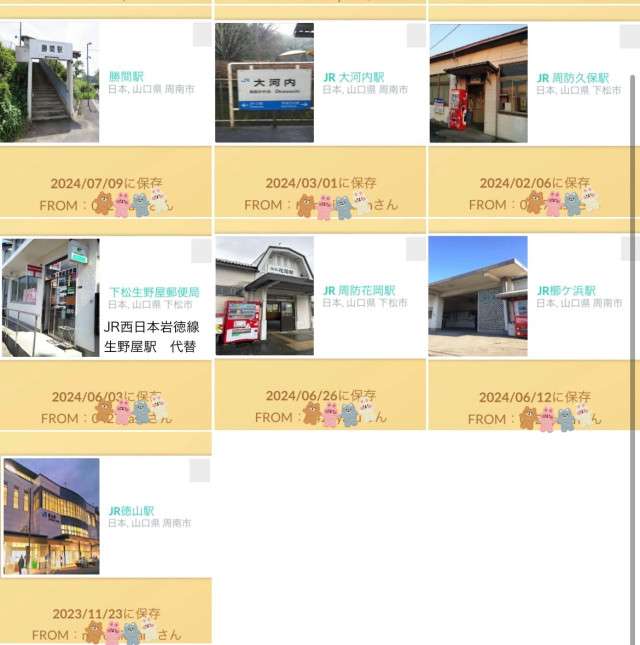This screenshot has height=645, width=640.
Task: View the JR 周防久保駅 photo
Action: coord(478,83)
